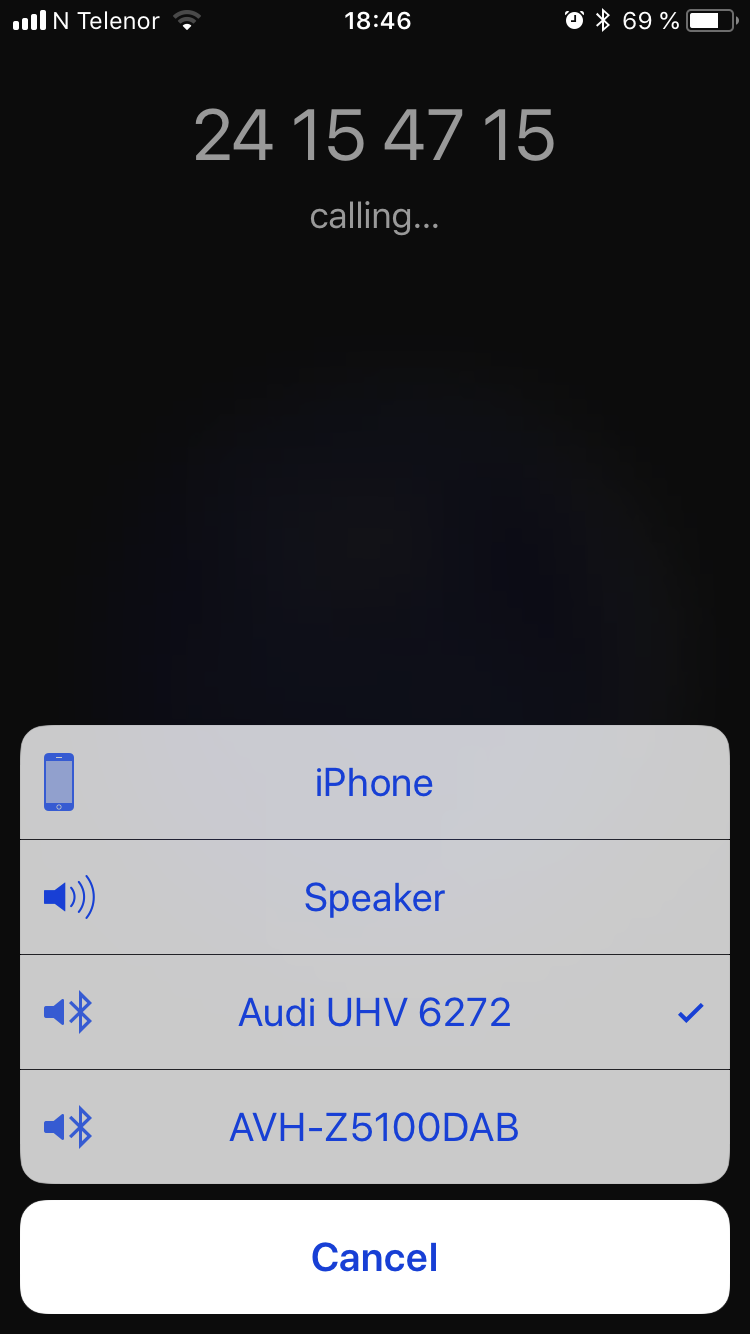Switch audio output to Speaker

pos(375,897)
